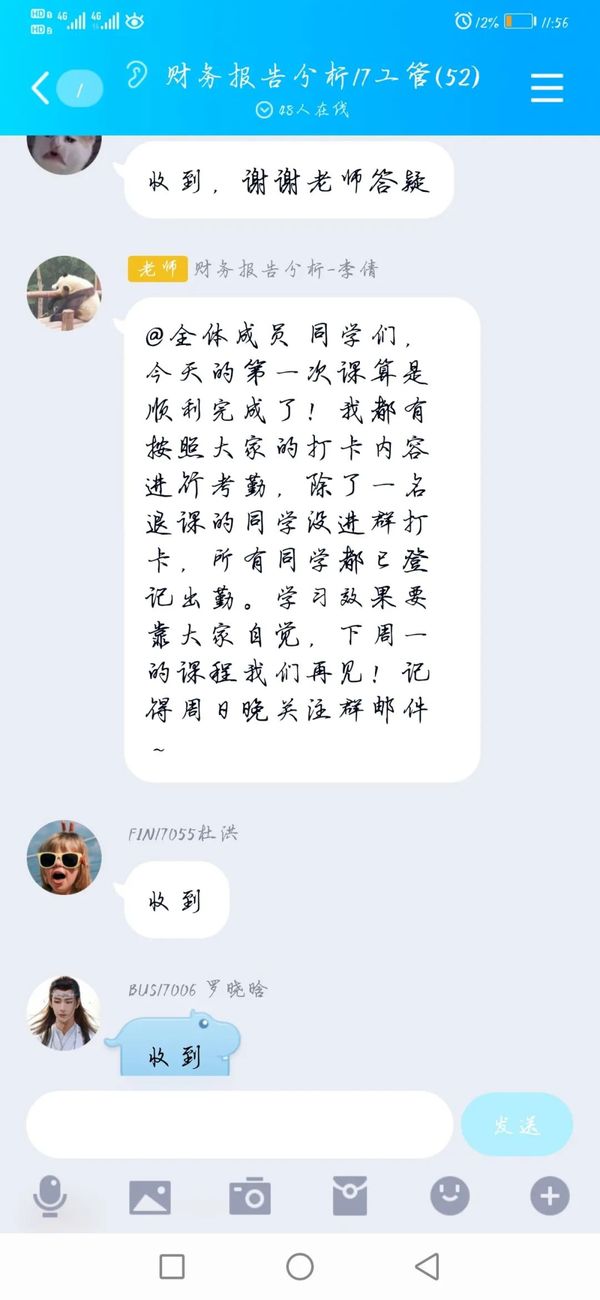View the 48人在线 online members
The image size is (600, 1300).
tap(302, 110)
